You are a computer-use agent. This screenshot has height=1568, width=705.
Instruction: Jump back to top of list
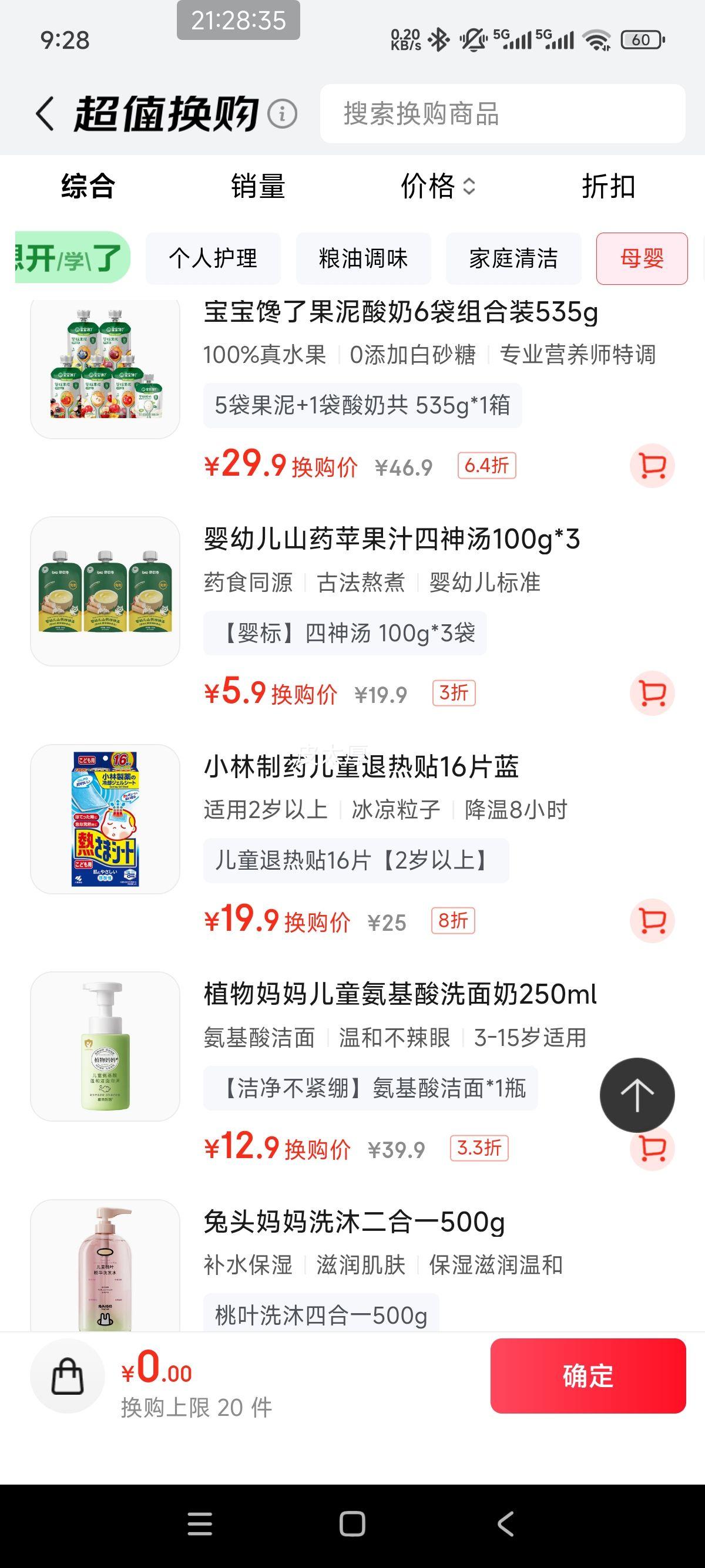click(x=637, y=1095)
